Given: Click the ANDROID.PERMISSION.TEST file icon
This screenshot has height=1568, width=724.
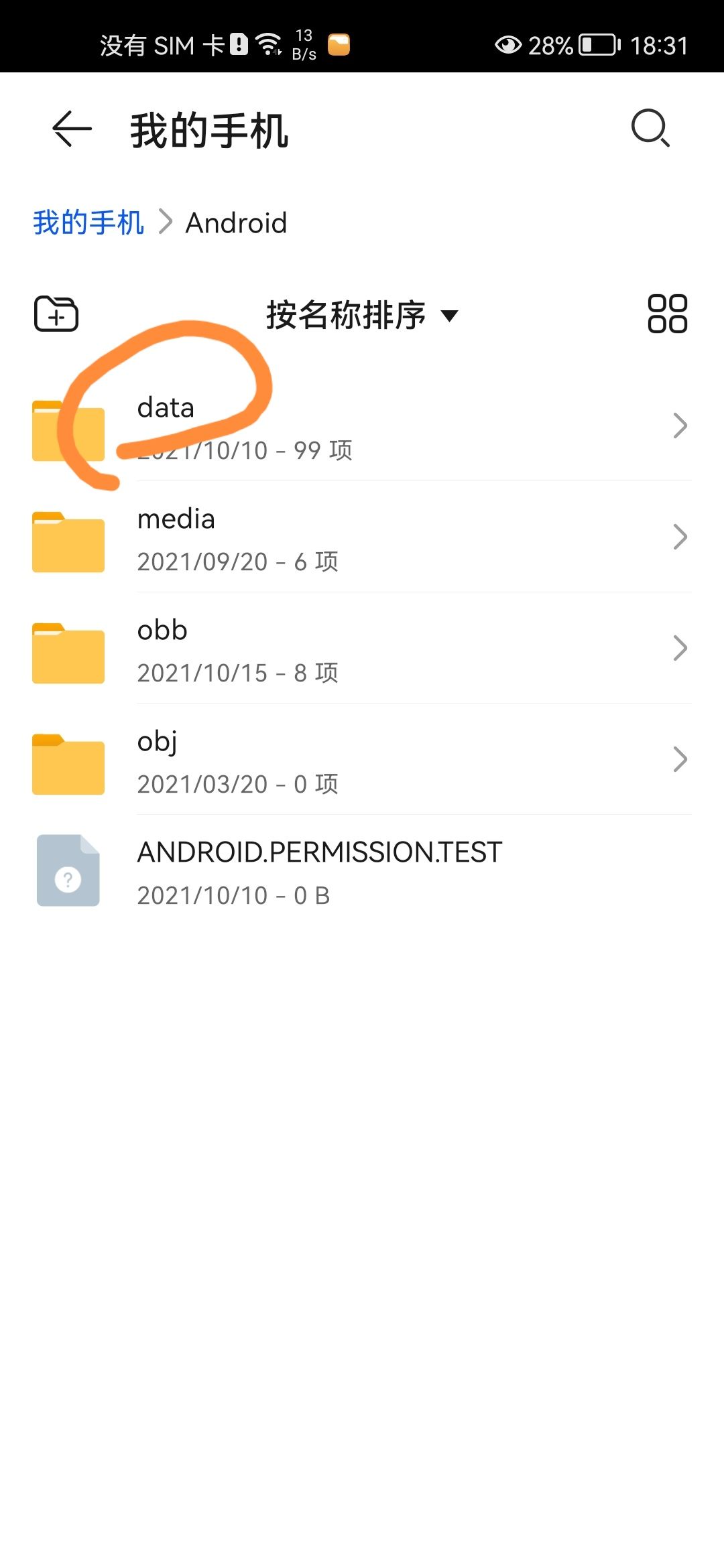Looking at the screenshot, I should [68, 870].
